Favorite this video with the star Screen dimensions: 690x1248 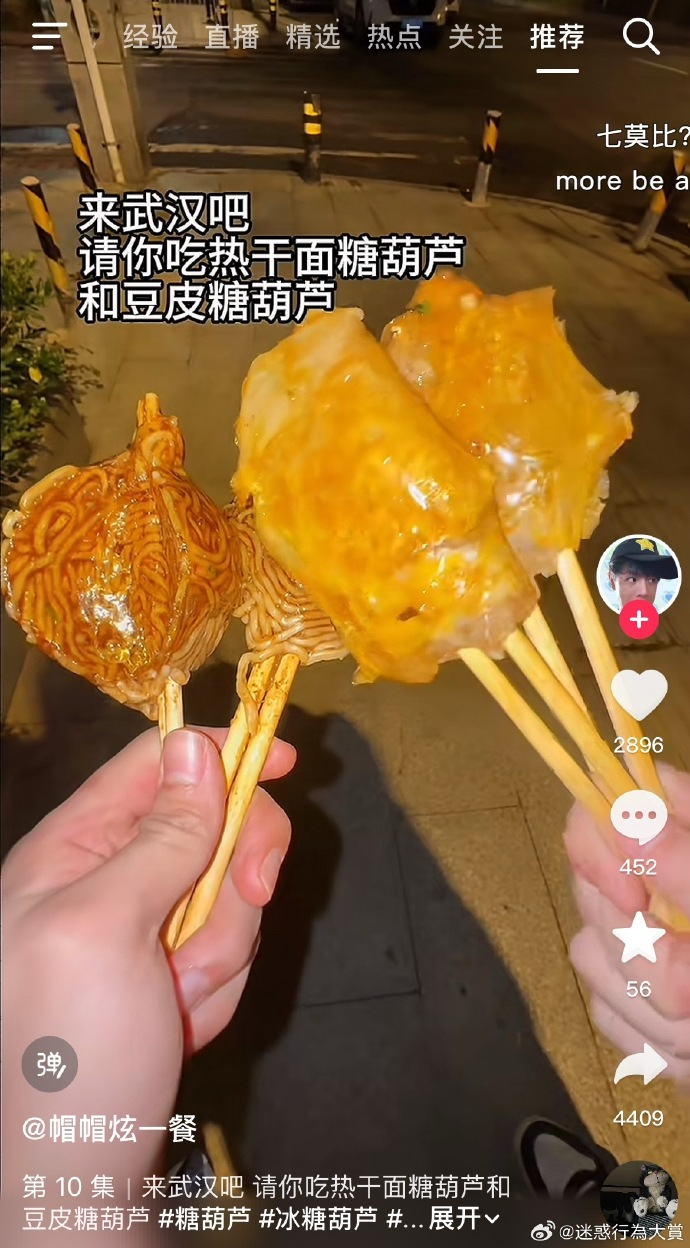coord(638,940)
